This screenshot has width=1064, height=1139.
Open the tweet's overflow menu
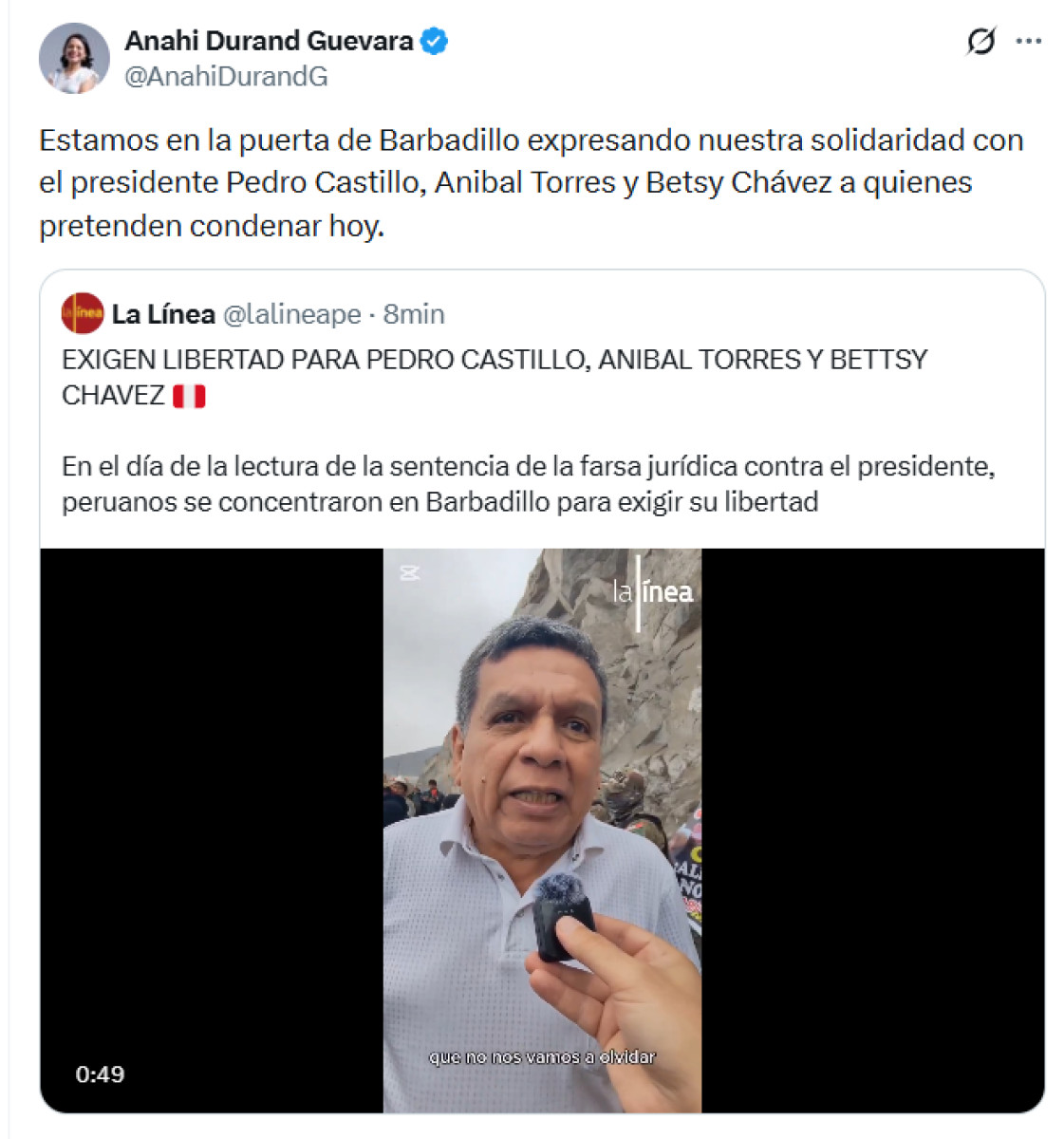point(1029,42)
